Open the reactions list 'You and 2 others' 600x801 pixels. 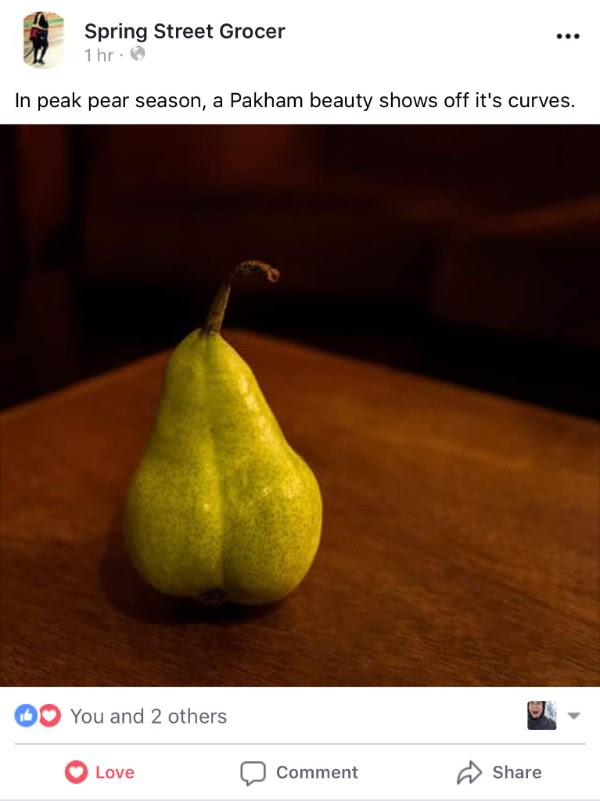pos(148,716)
